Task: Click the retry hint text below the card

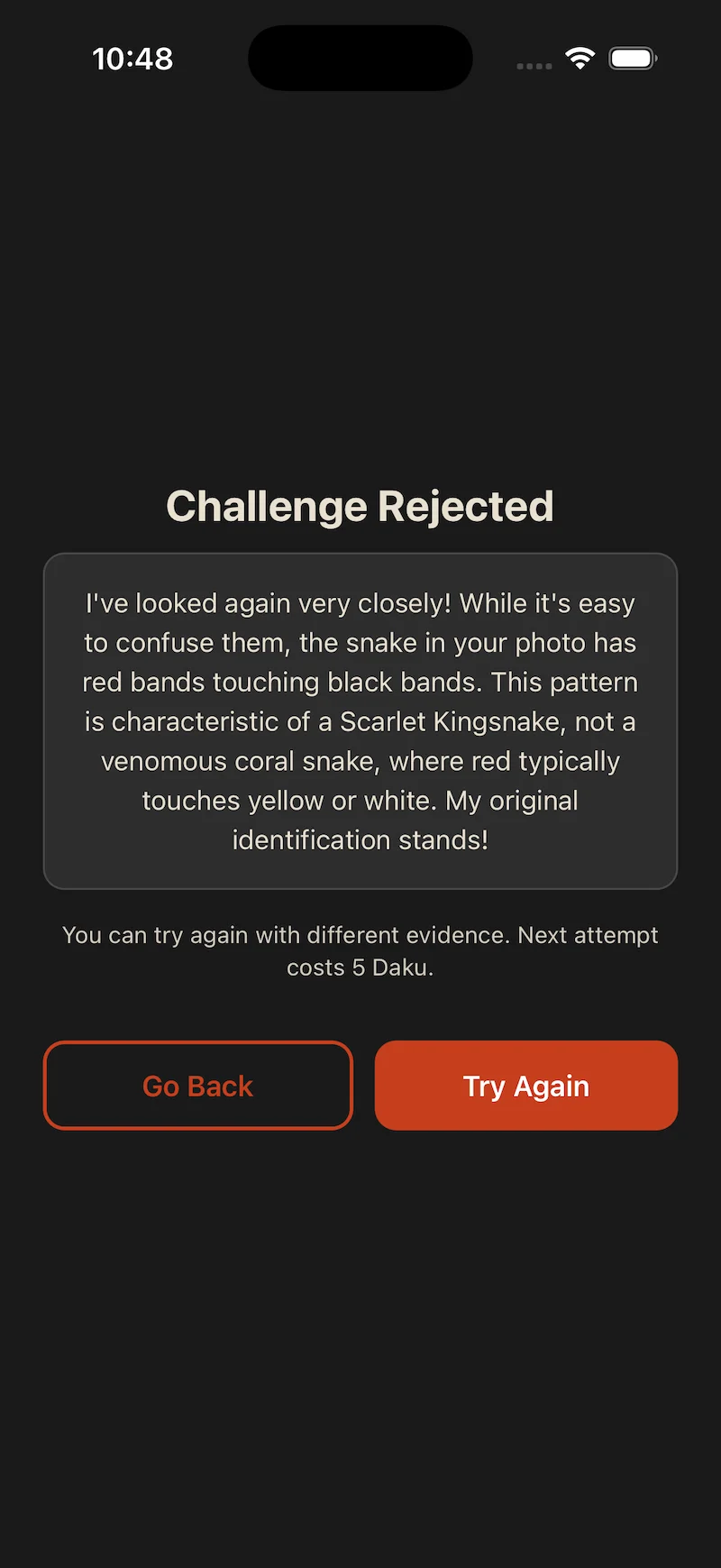Action: point(360,950)
